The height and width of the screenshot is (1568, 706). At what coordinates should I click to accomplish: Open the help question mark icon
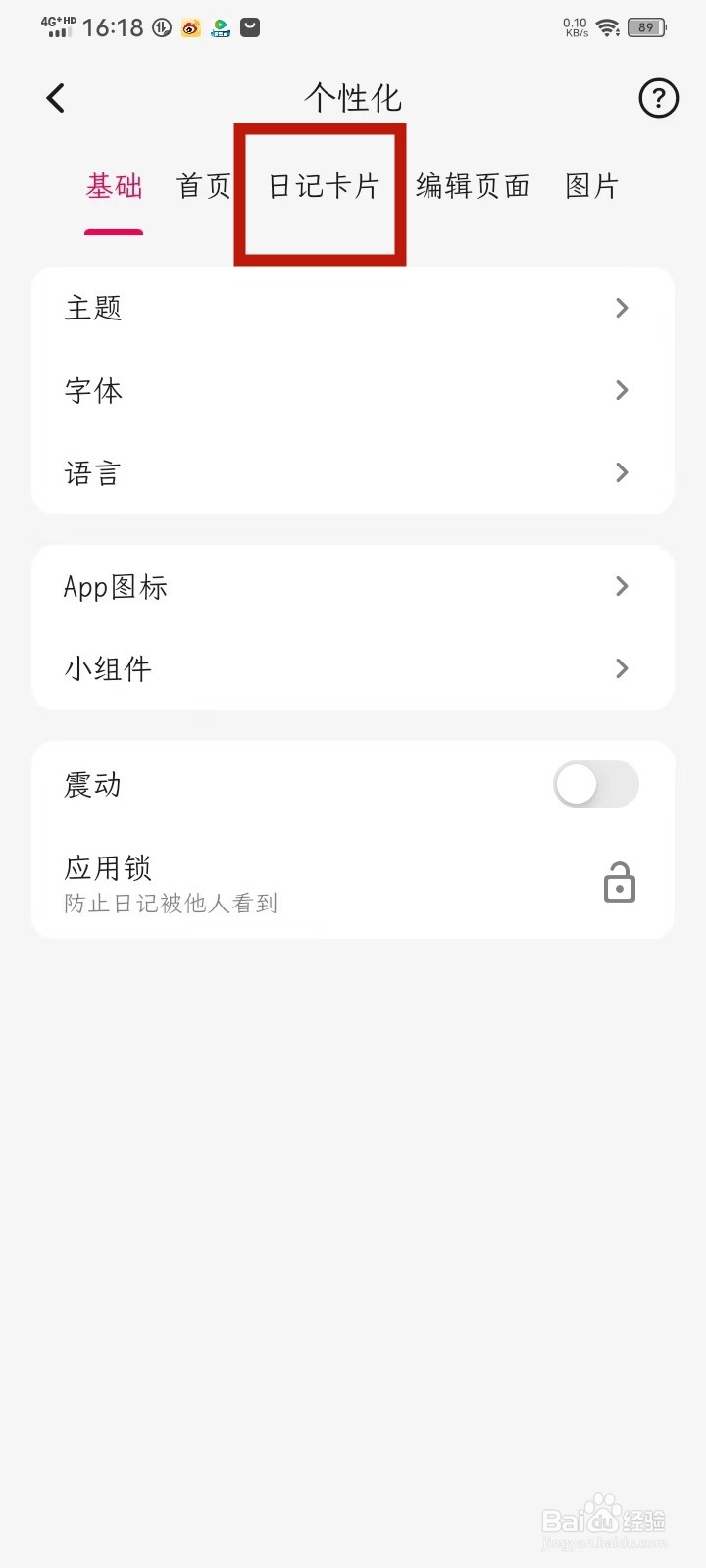(658, 98)
